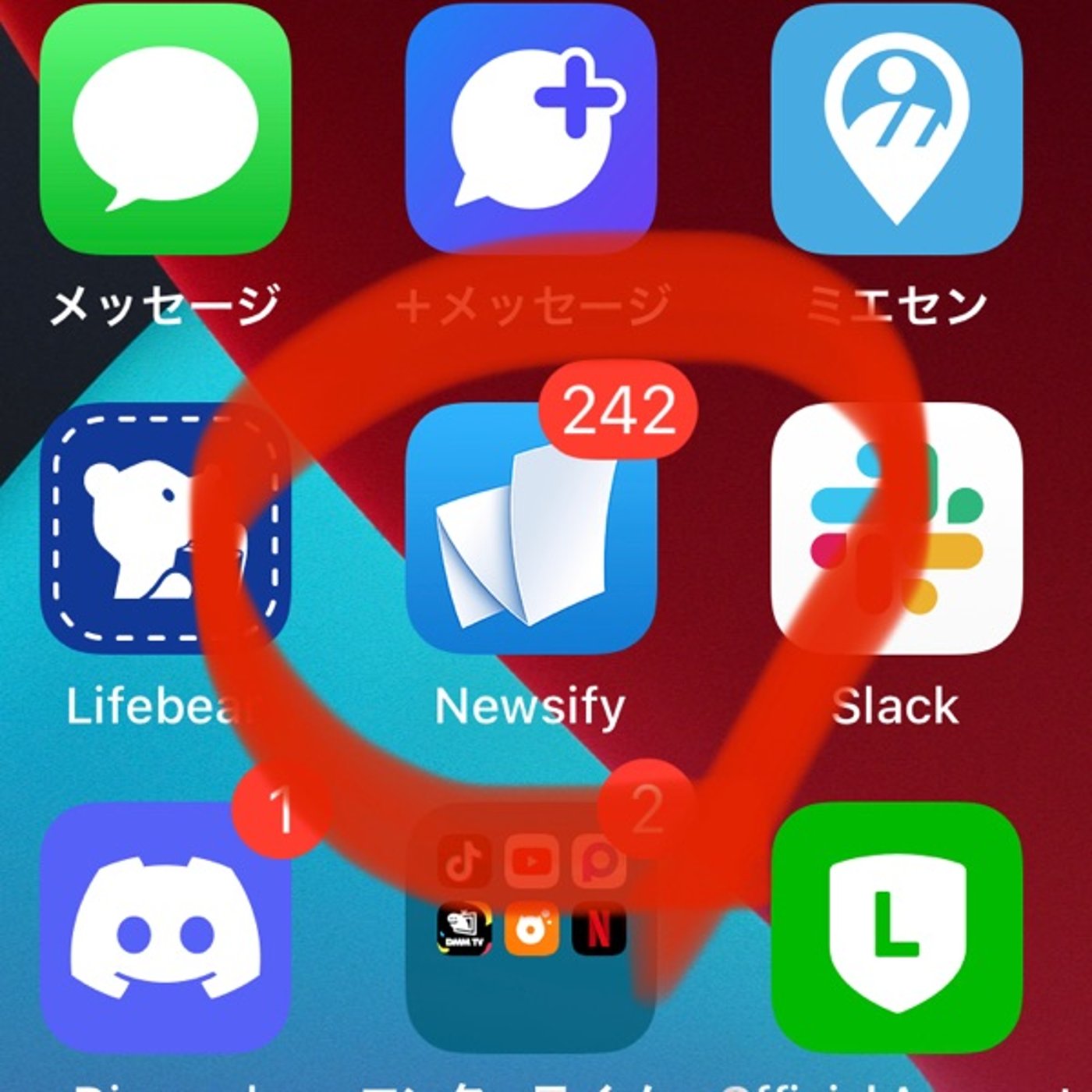Open the Discord app

point(165,928)
